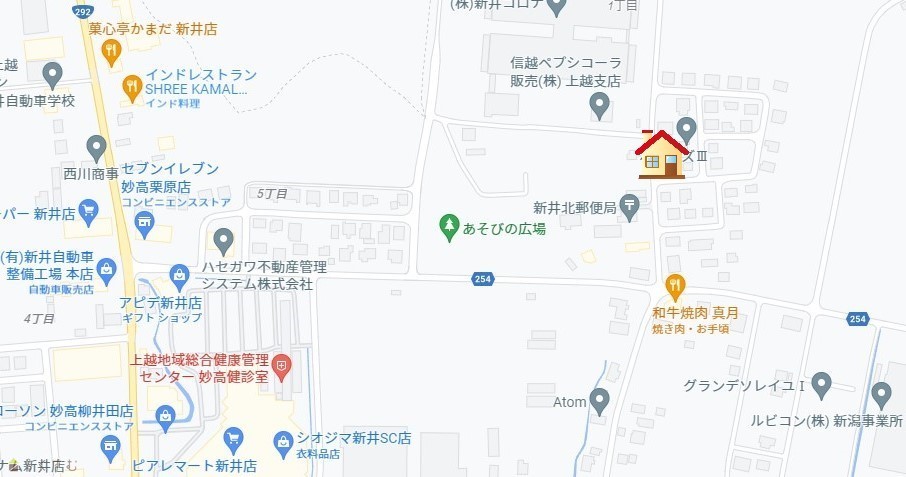Open the 和牛焼肉 真月 restaurant marker
Screen dimensions: 906x477
click(x=675, y=287)
